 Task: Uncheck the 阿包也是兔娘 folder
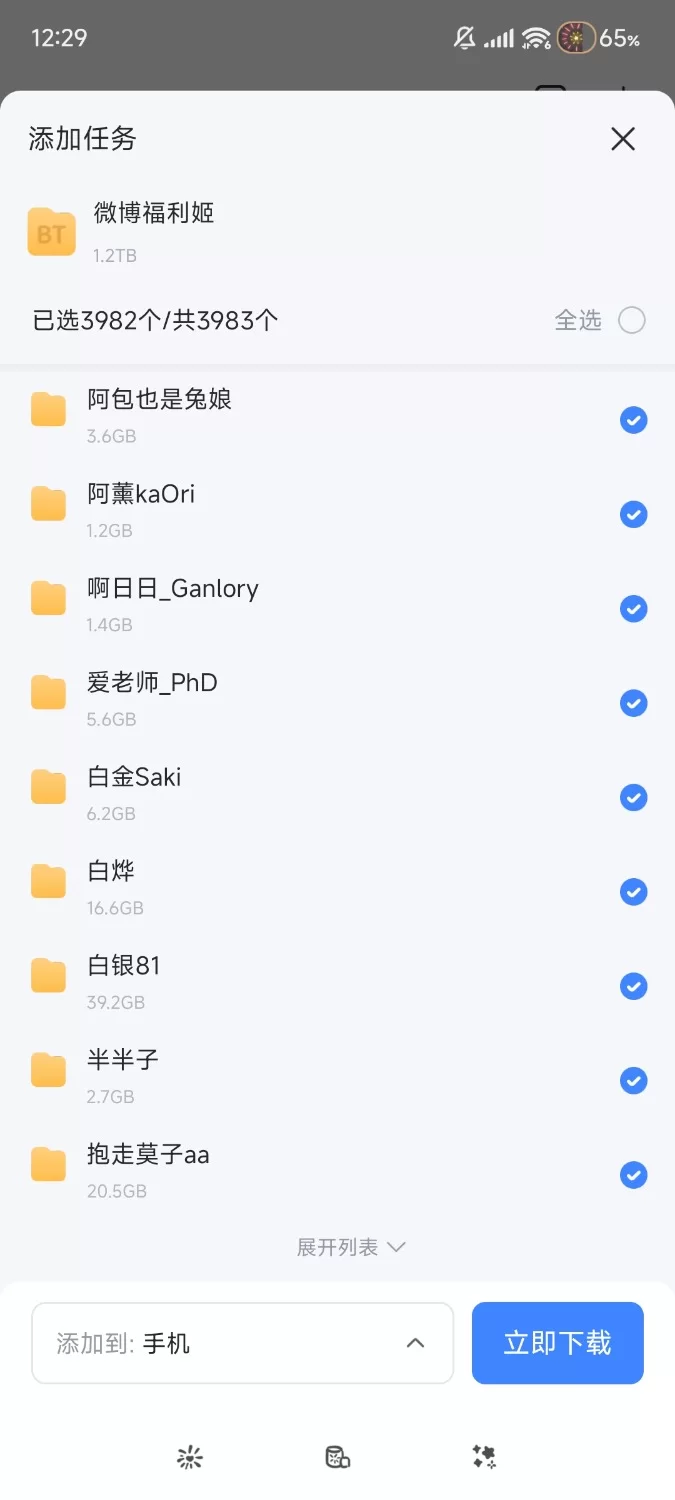633,420
